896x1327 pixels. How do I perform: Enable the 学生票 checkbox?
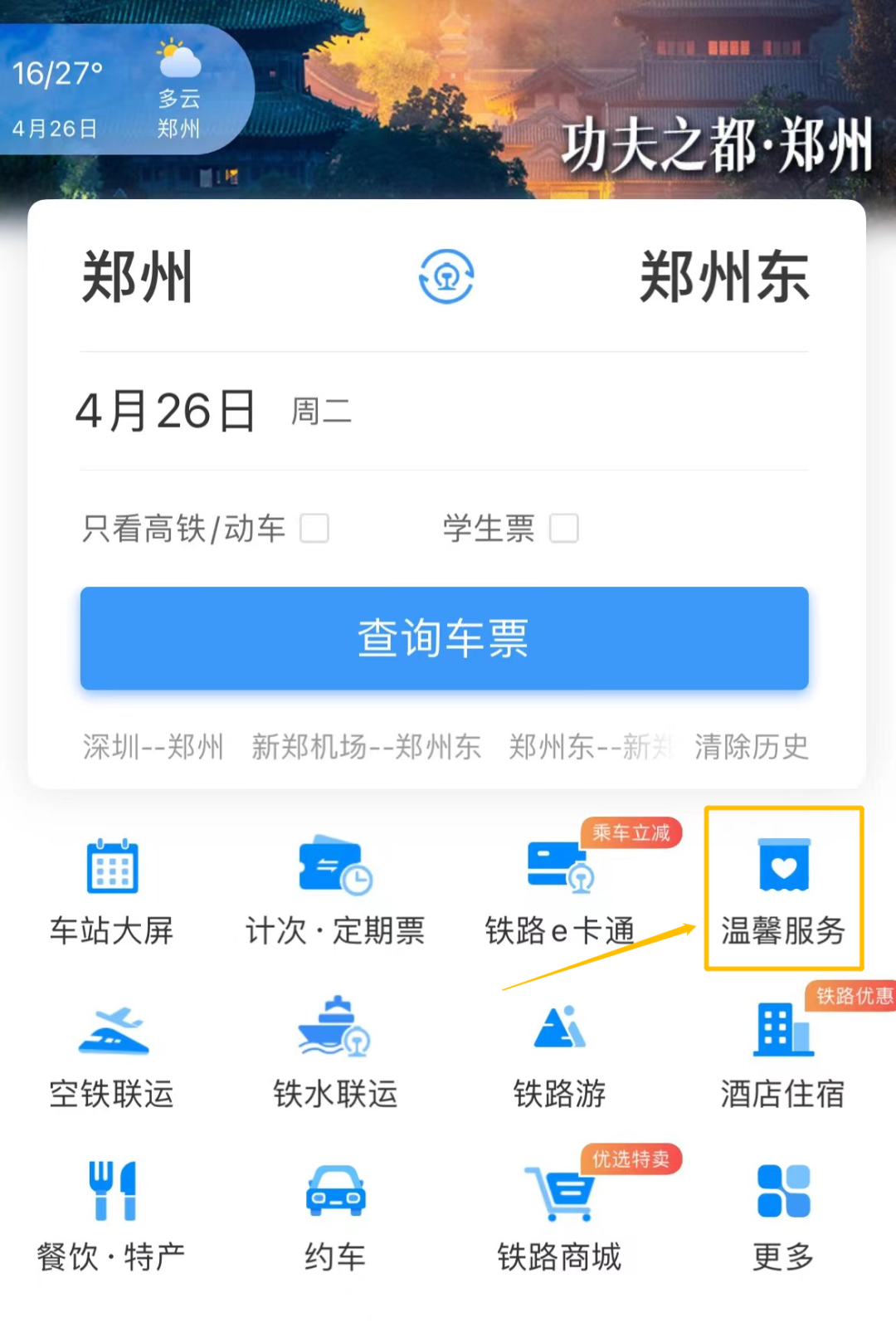point(564,529)
